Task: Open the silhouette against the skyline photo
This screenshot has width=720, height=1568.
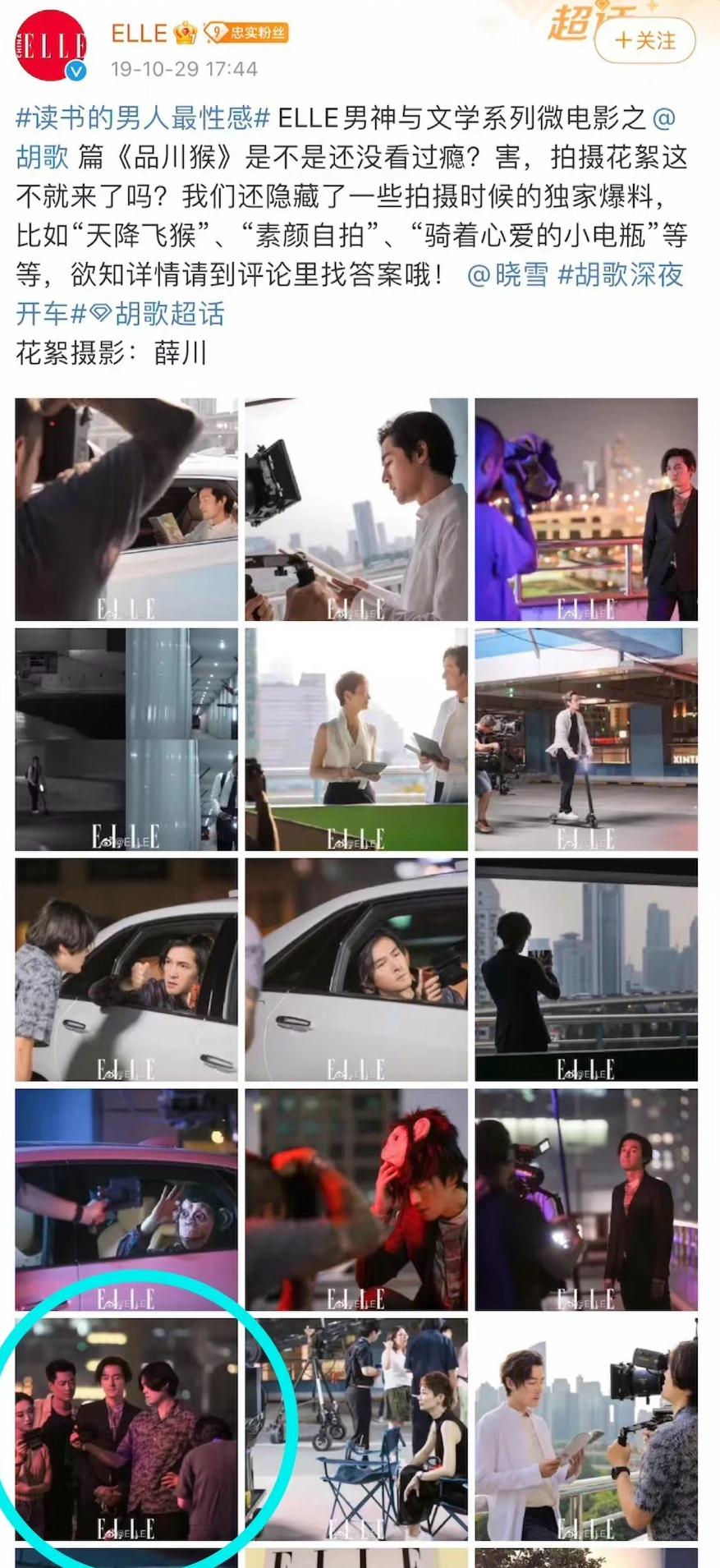Action: coord(586,969)
